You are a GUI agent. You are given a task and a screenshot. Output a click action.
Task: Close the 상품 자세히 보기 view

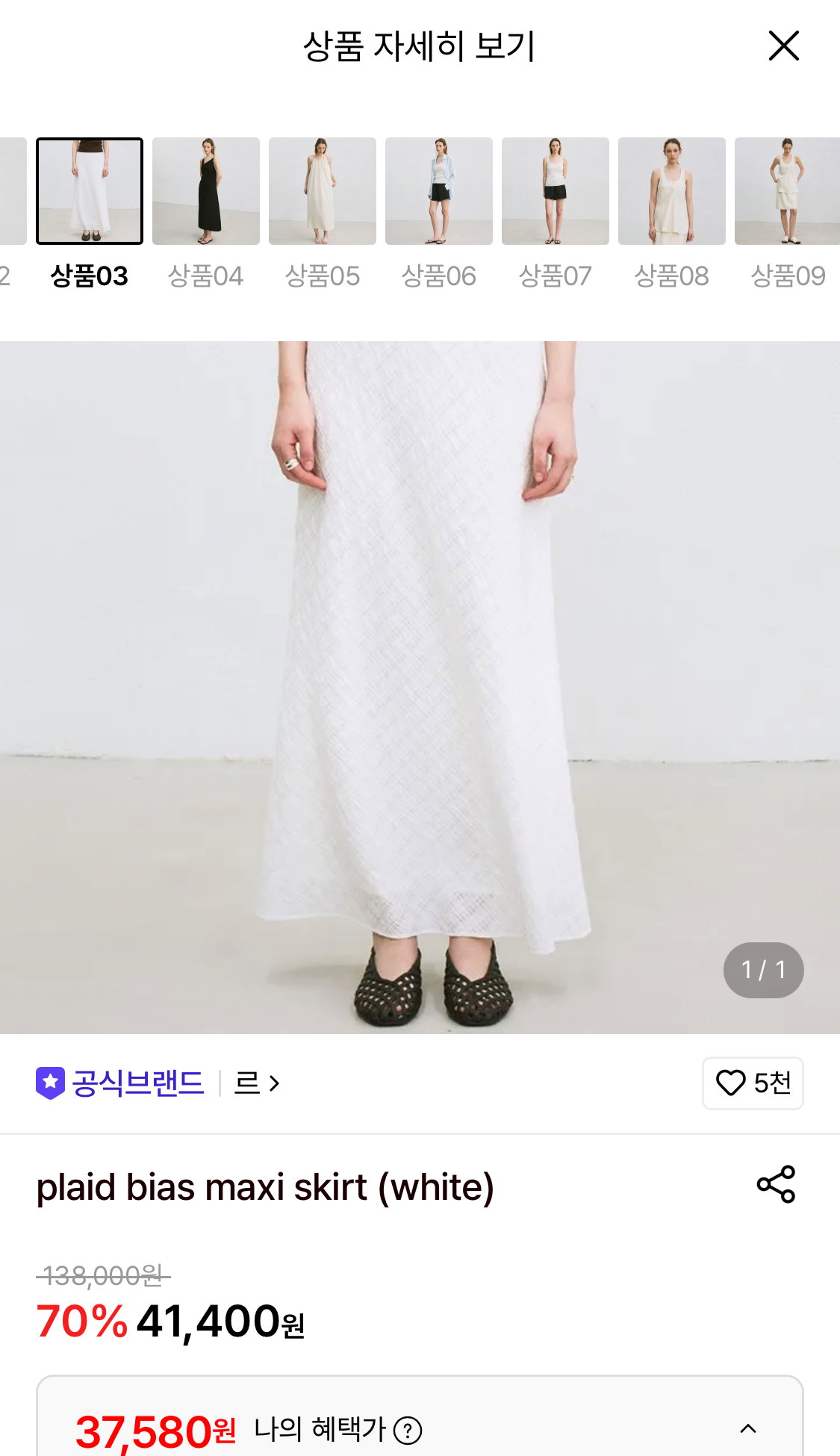coord(783,46)
